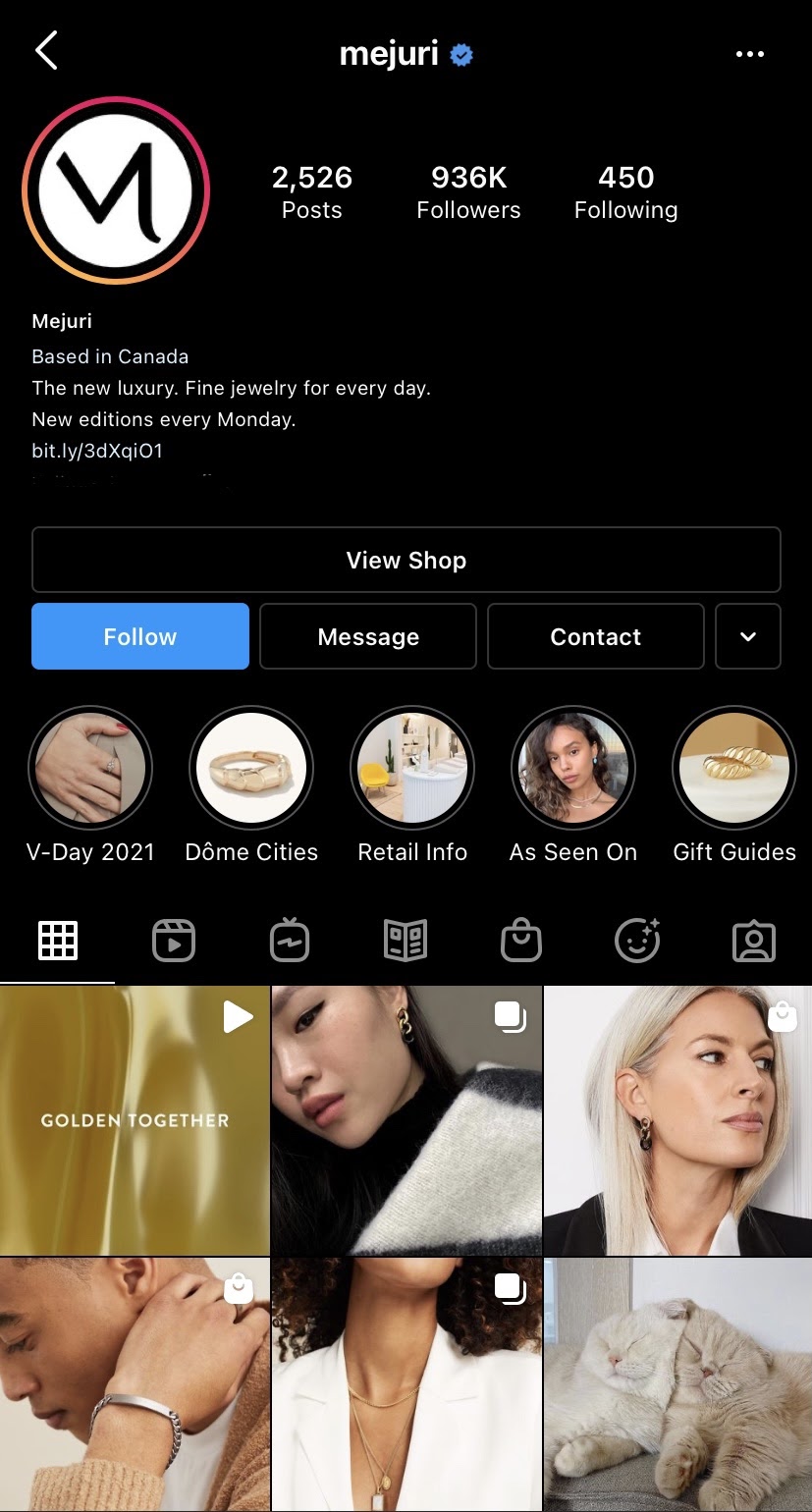Expand suggested accounts with chevron button
The height and width of the screenshot is (1512, 812).
pos(747,636)
